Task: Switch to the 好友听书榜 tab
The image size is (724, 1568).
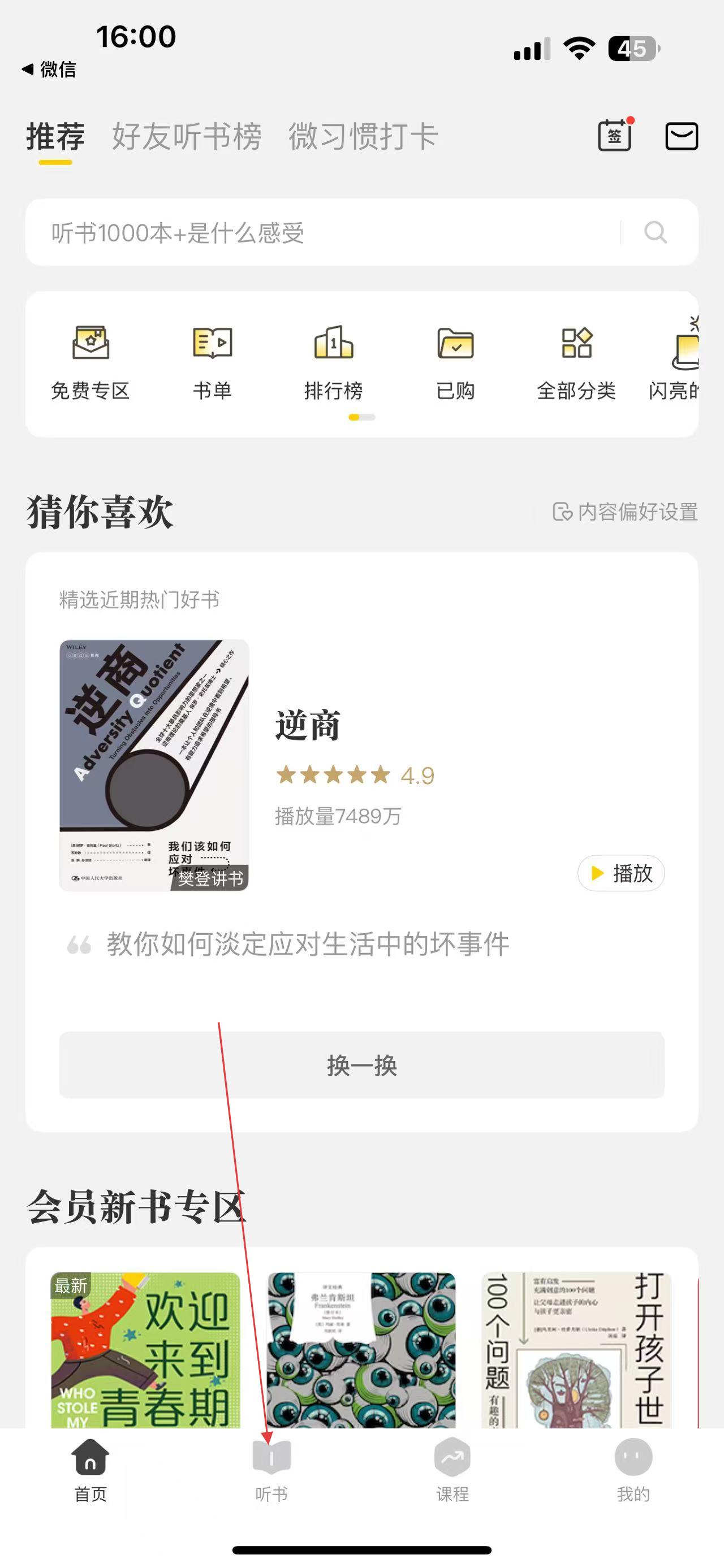Action: [x=186, y=136]
